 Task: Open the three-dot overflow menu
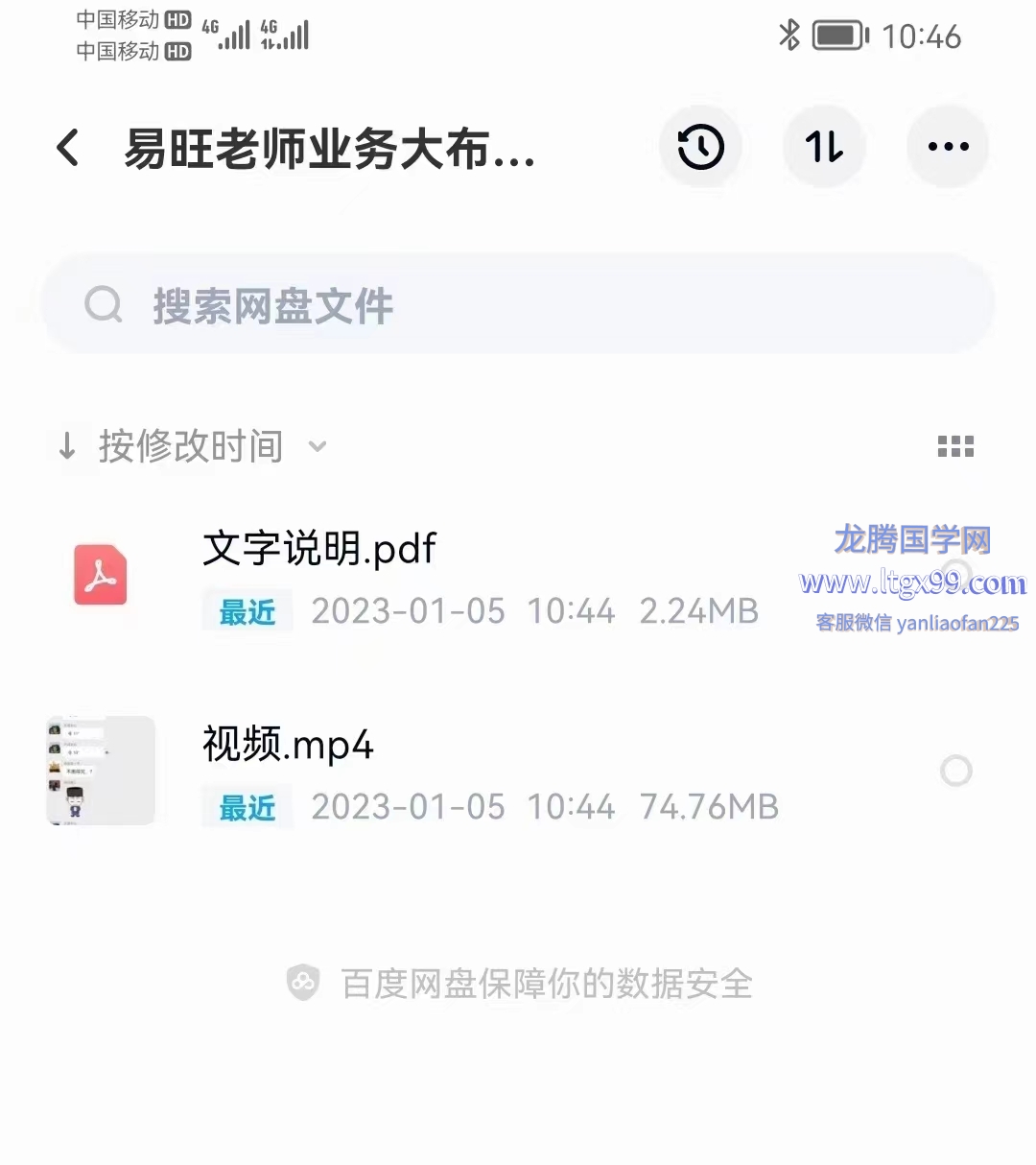click(948, 147)
